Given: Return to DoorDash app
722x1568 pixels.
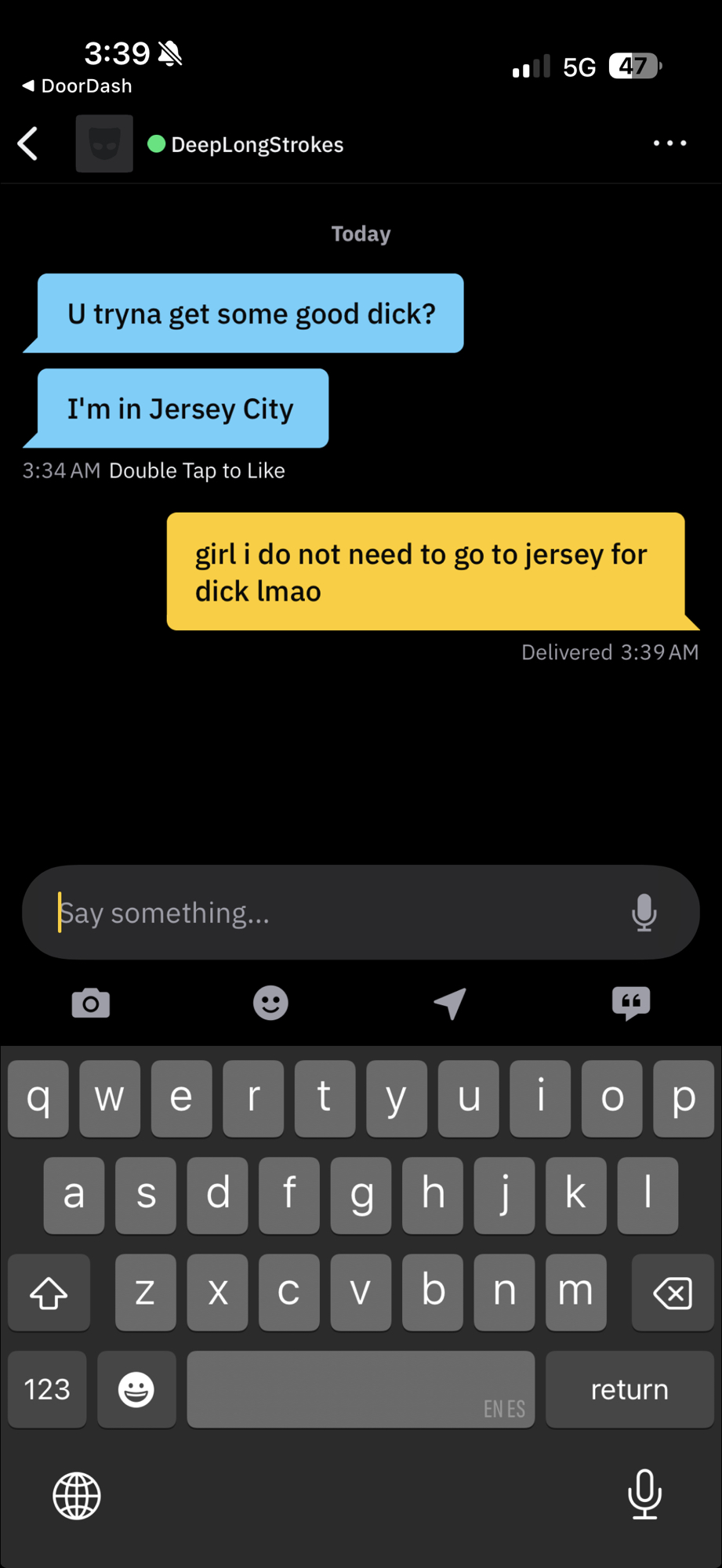Looking at the screenshot, I should [x=77, y=85].
